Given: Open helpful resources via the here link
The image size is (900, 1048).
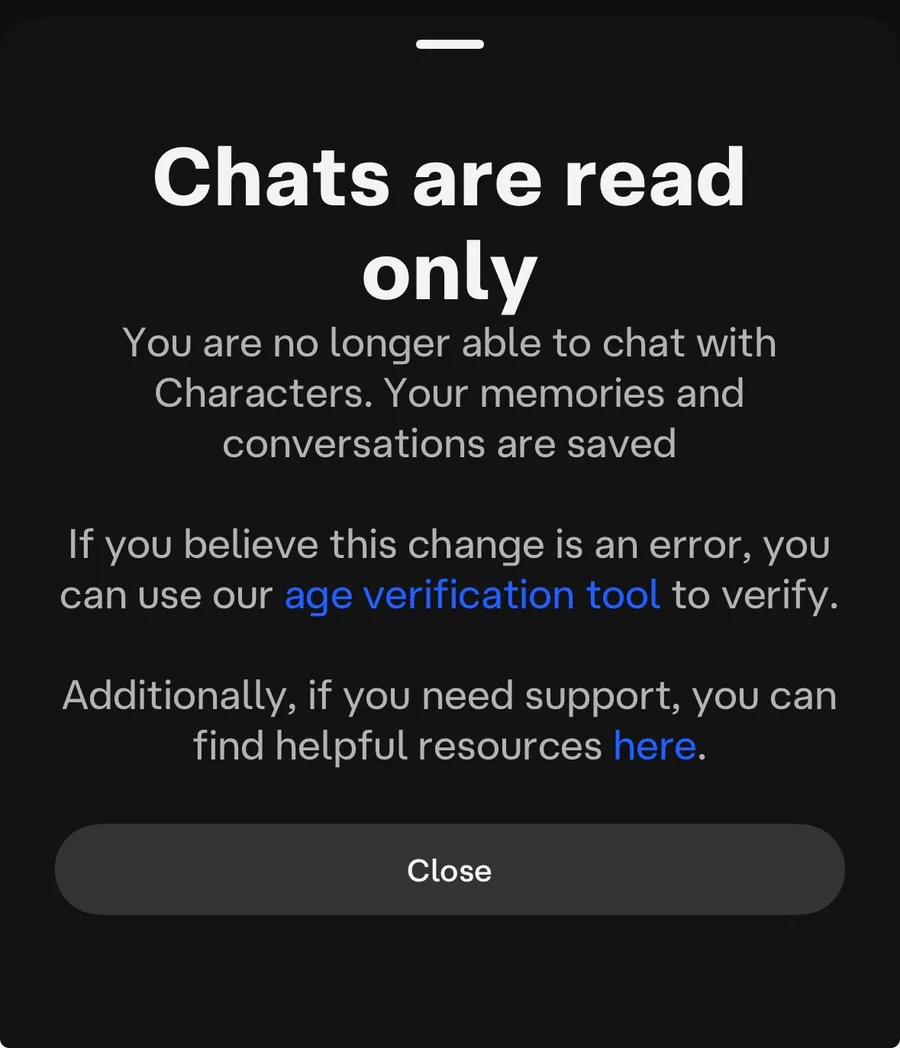Looking at the screenshot, I should 655,746.
